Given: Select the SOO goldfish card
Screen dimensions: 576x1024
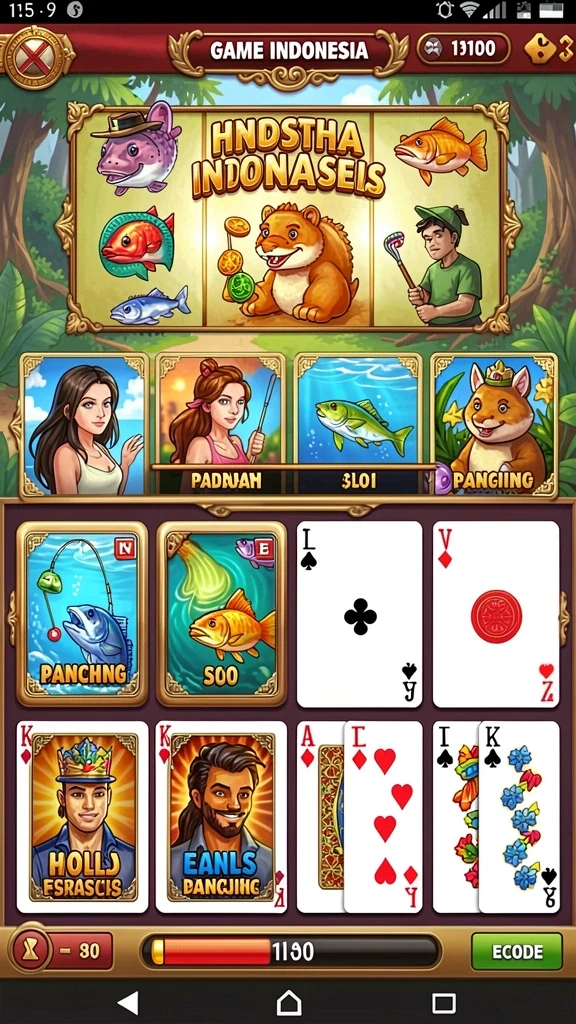Looking at the screenshot, I should [x=221, y=614].
